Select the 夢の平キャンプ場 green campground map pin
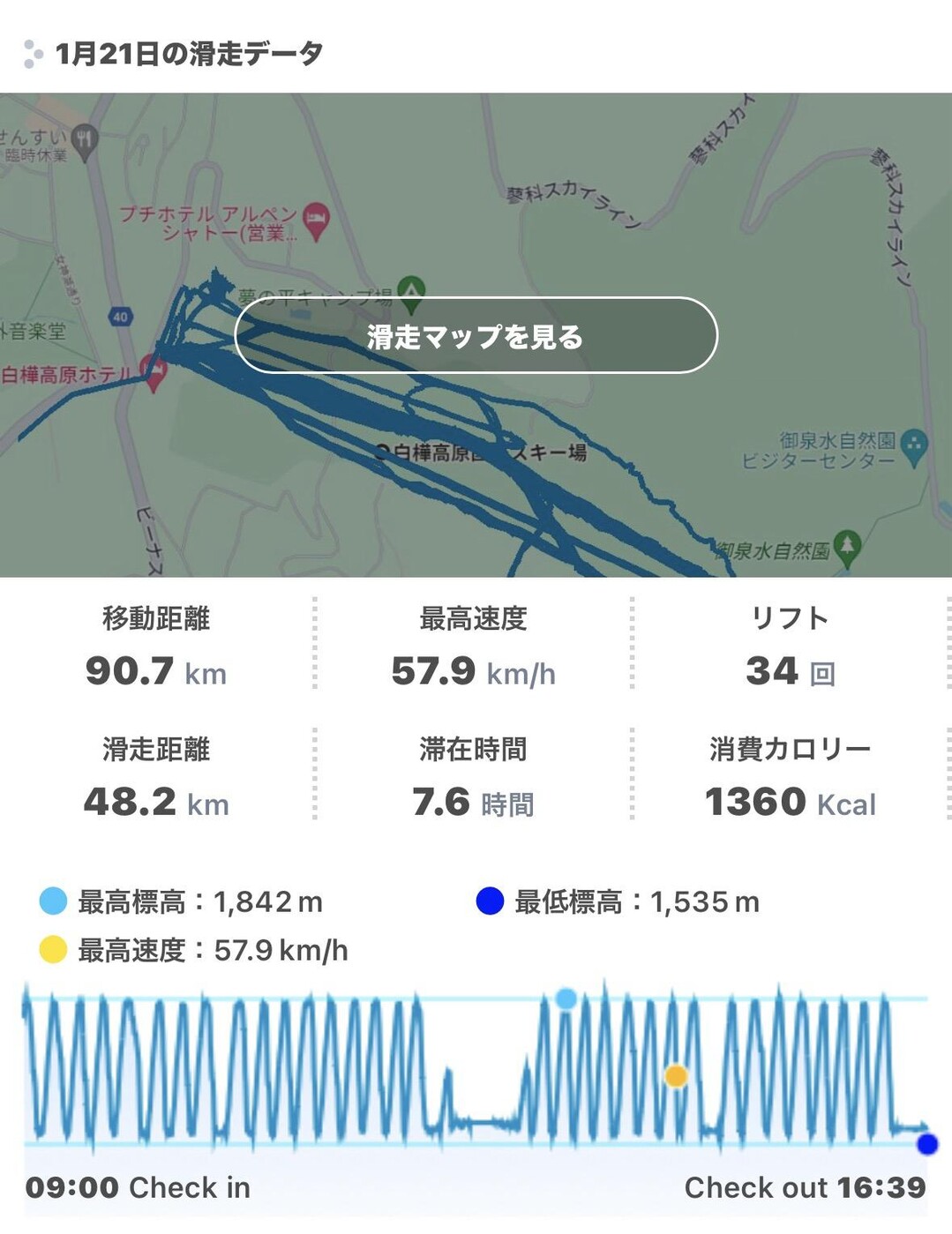This screenshot has height=1234, width=952. point(409,288)
